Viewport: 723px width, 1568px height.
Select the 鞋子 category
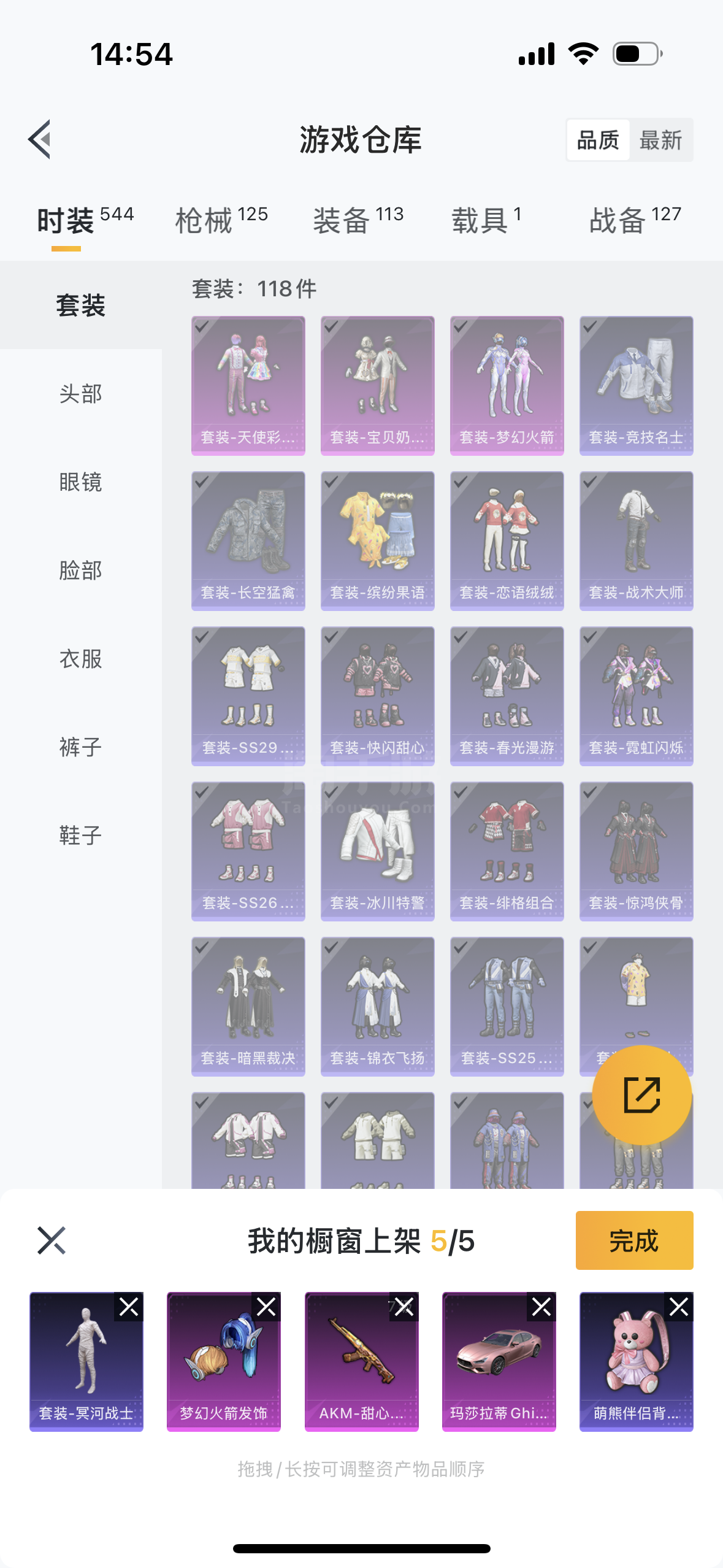coord(80,836)
